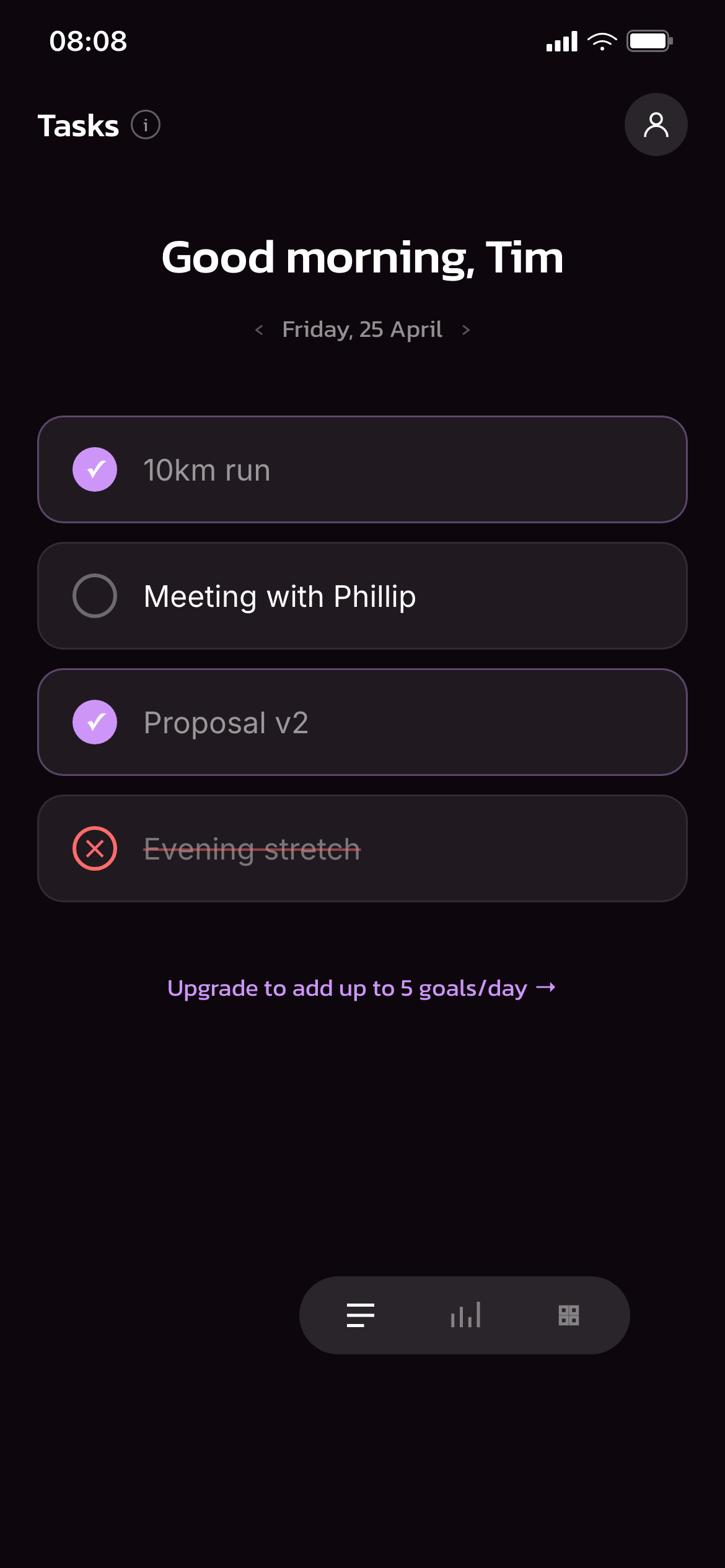Select the Evening stretch task card
The image size is (725, 1568).
point(362,850)
